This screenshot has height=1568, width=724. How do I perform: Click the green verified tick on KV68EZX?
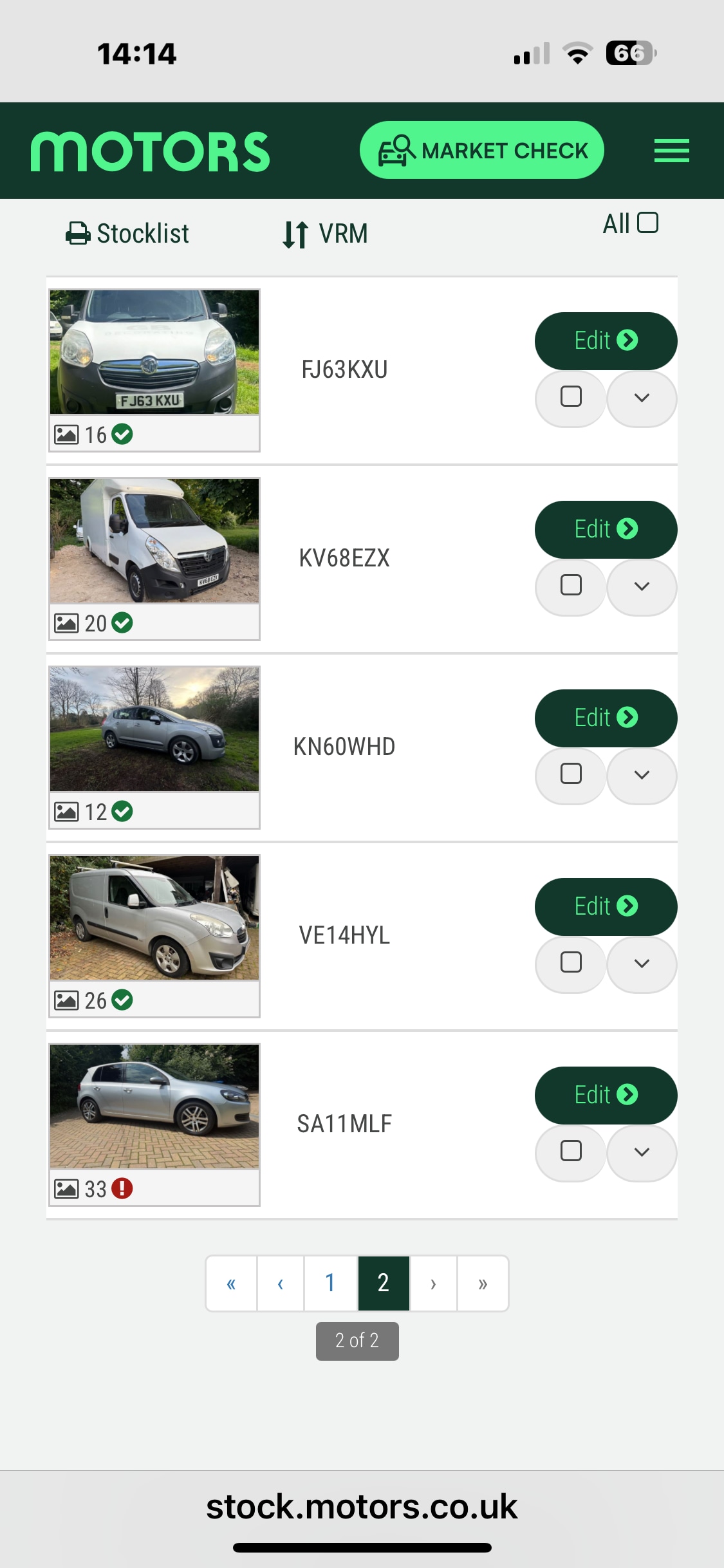point(123,622)
